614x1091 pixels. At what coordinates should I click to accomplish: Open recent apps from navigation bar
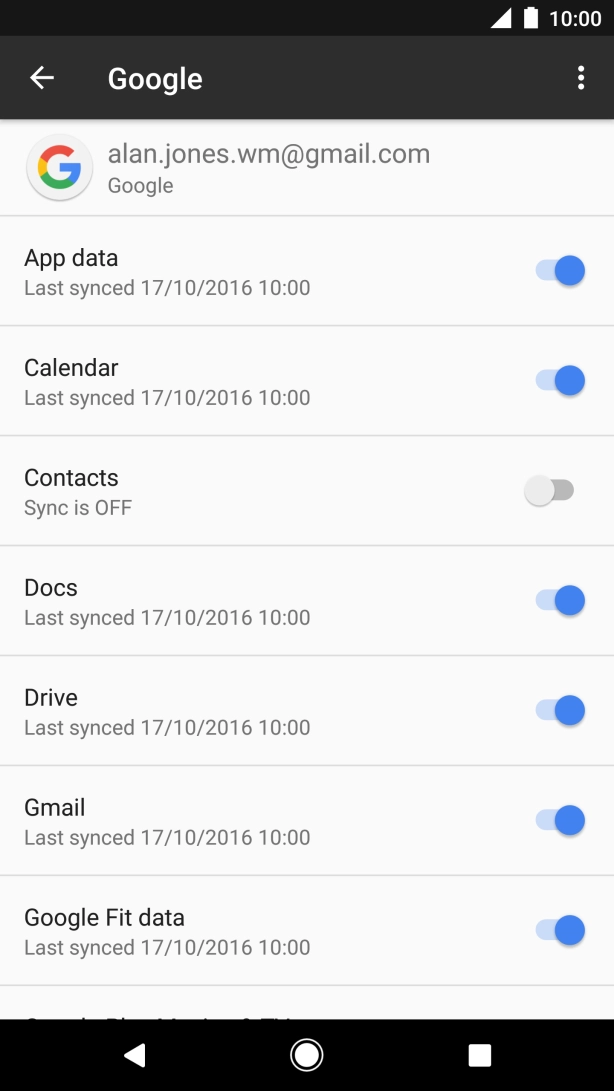(x=480, y=1054)
